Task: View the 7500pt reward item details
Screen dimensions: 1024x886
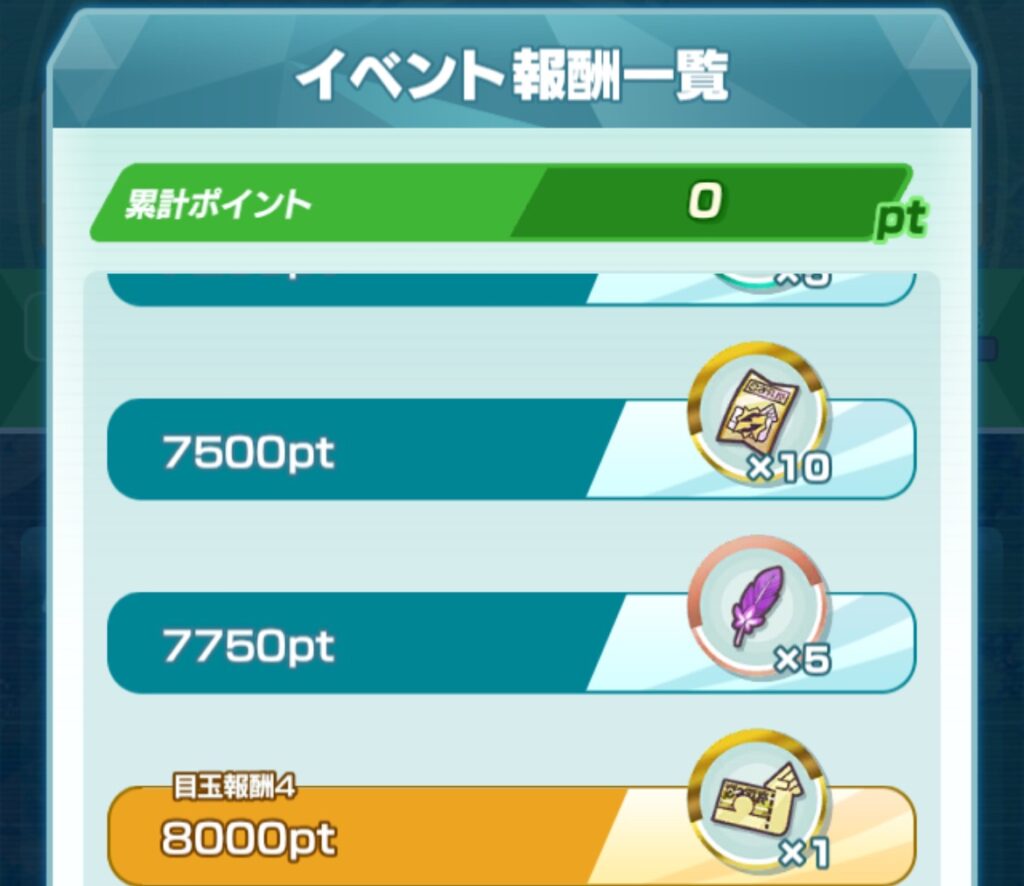Action: coord(755,412)
